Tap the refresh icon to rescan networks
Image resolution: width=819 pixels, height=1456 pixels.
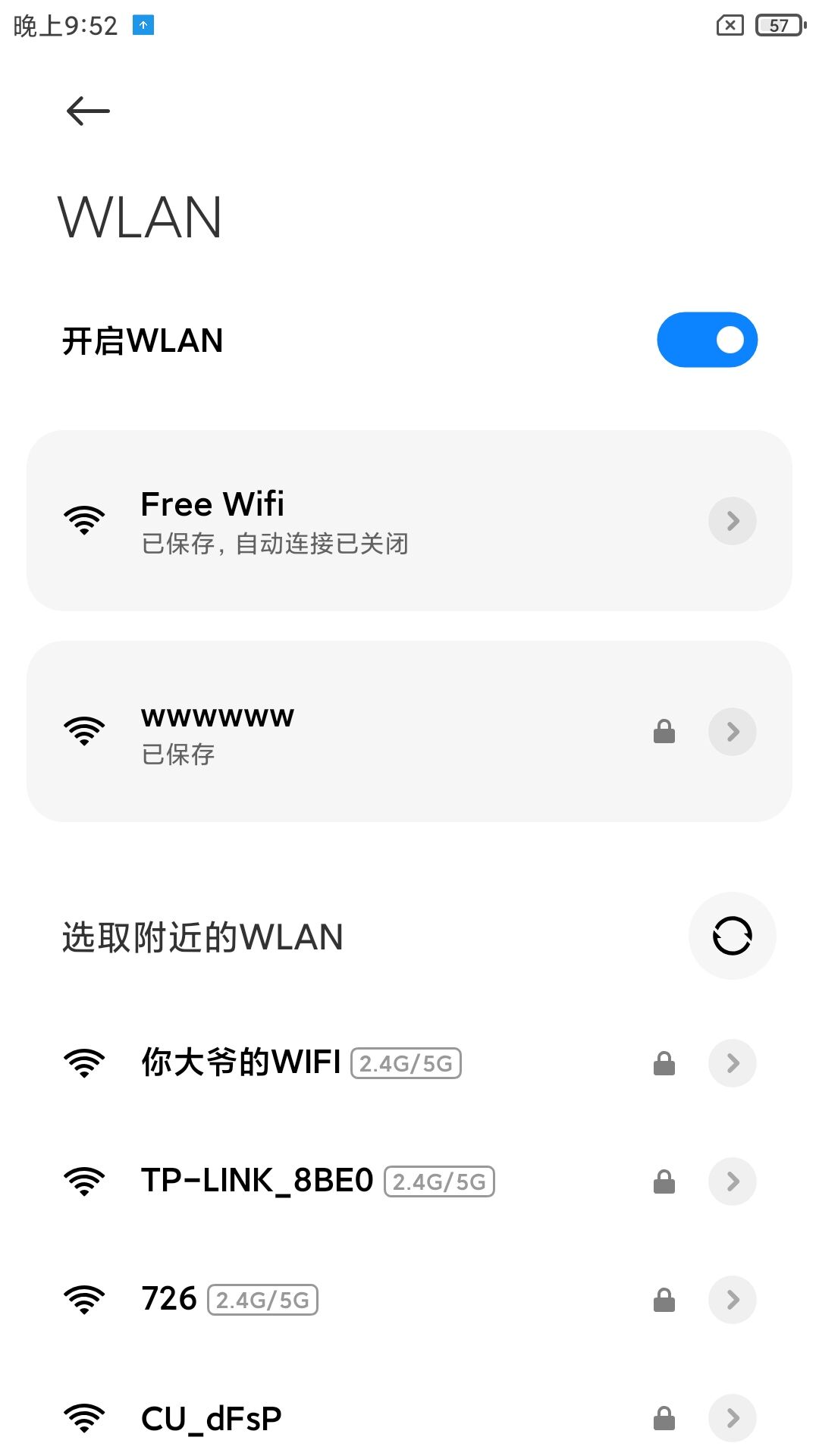[x=731, y=936]
